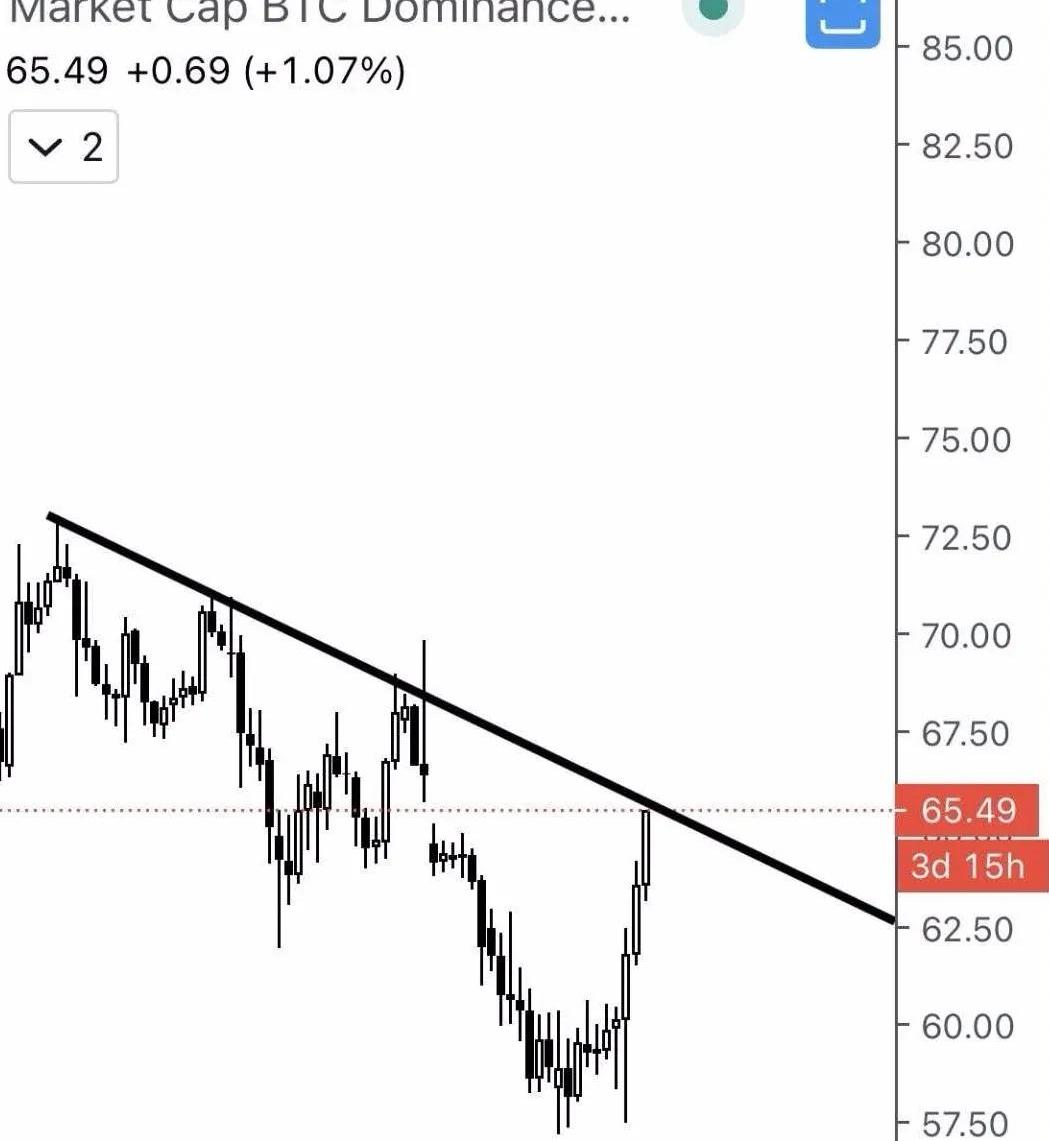Tap the green market status dot
1049x1141 pixels.
tap(713, 12)
